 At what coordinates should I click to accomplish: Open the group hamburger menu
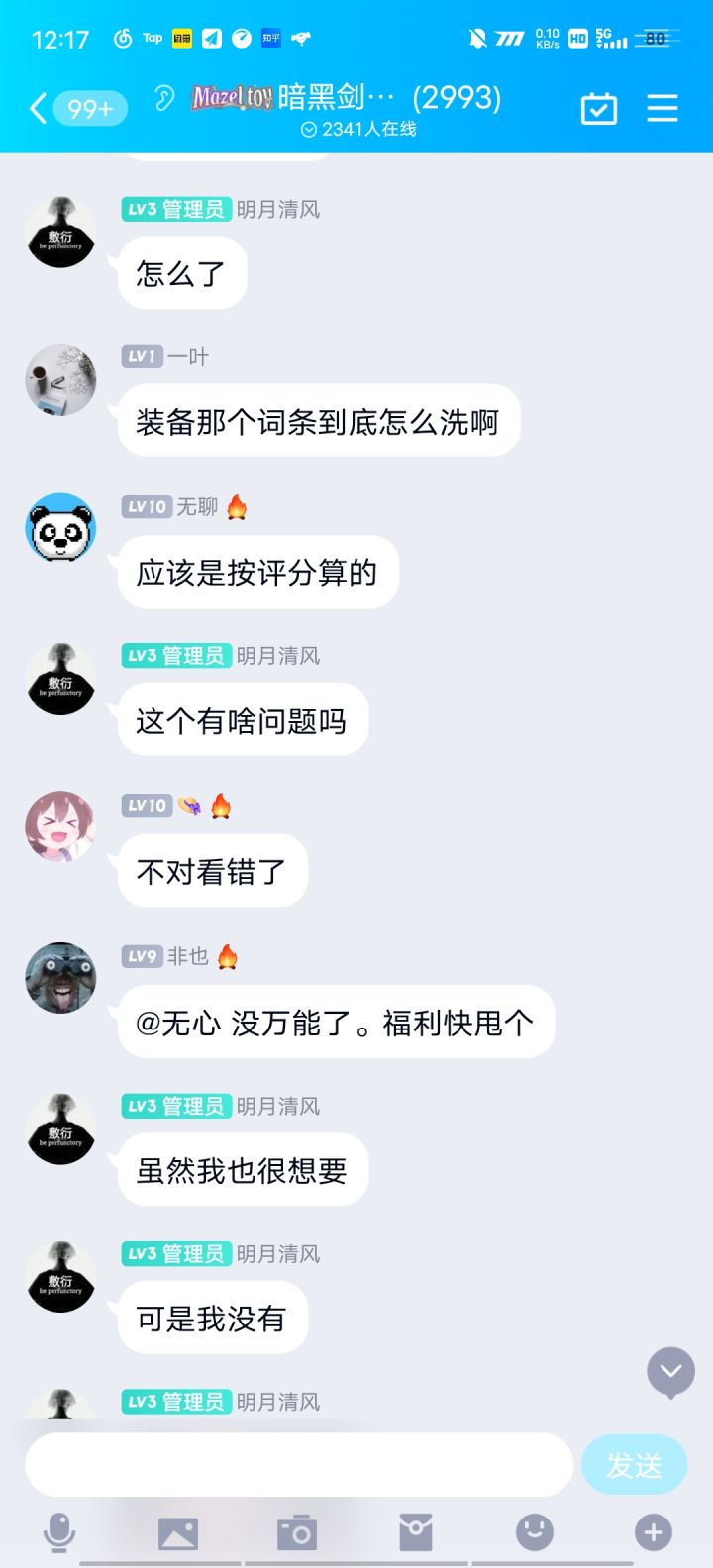point(662,107)
